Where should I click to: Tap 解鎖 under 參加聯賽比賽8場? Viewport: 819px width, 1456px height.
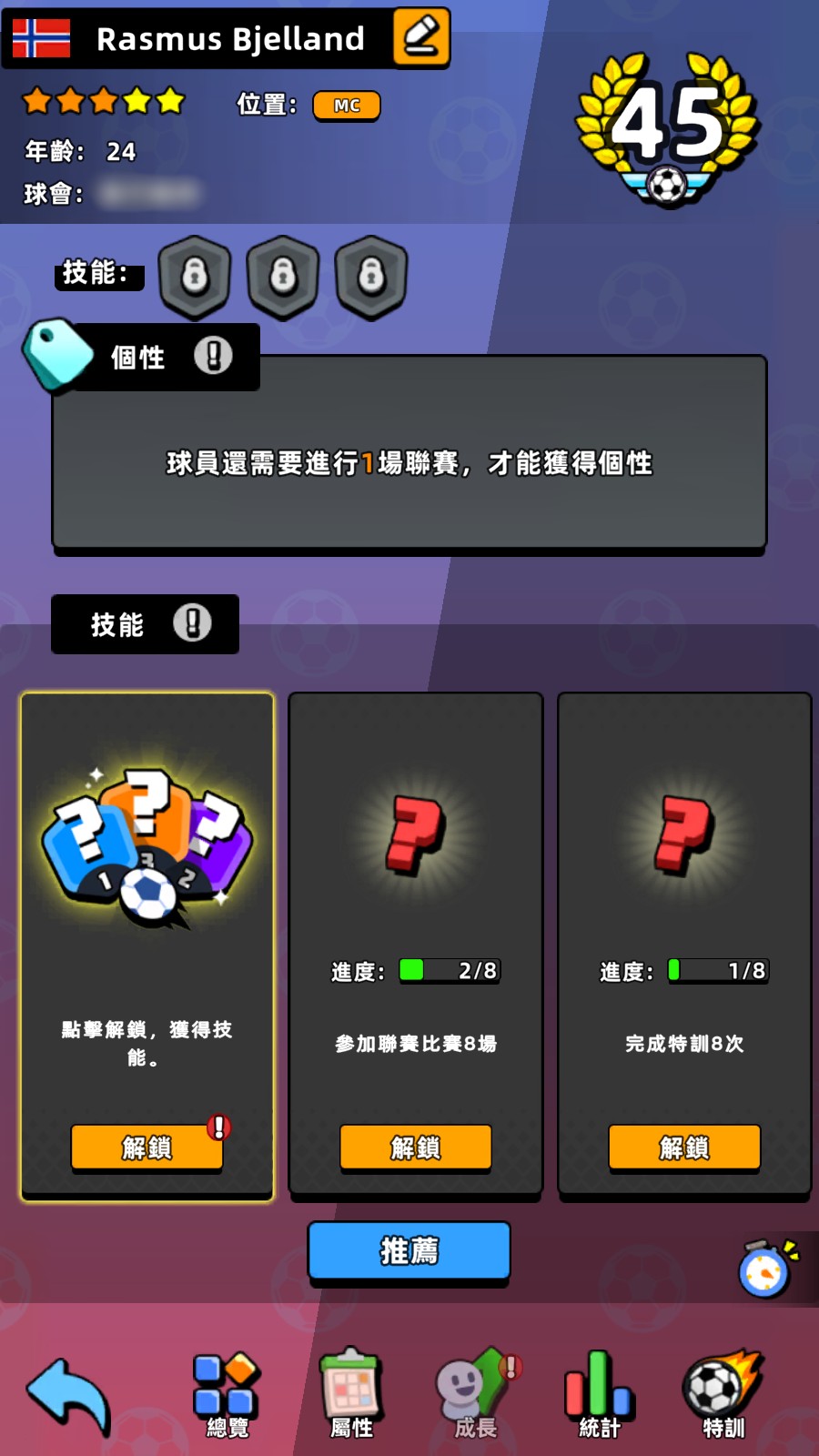coord(415,1147)
